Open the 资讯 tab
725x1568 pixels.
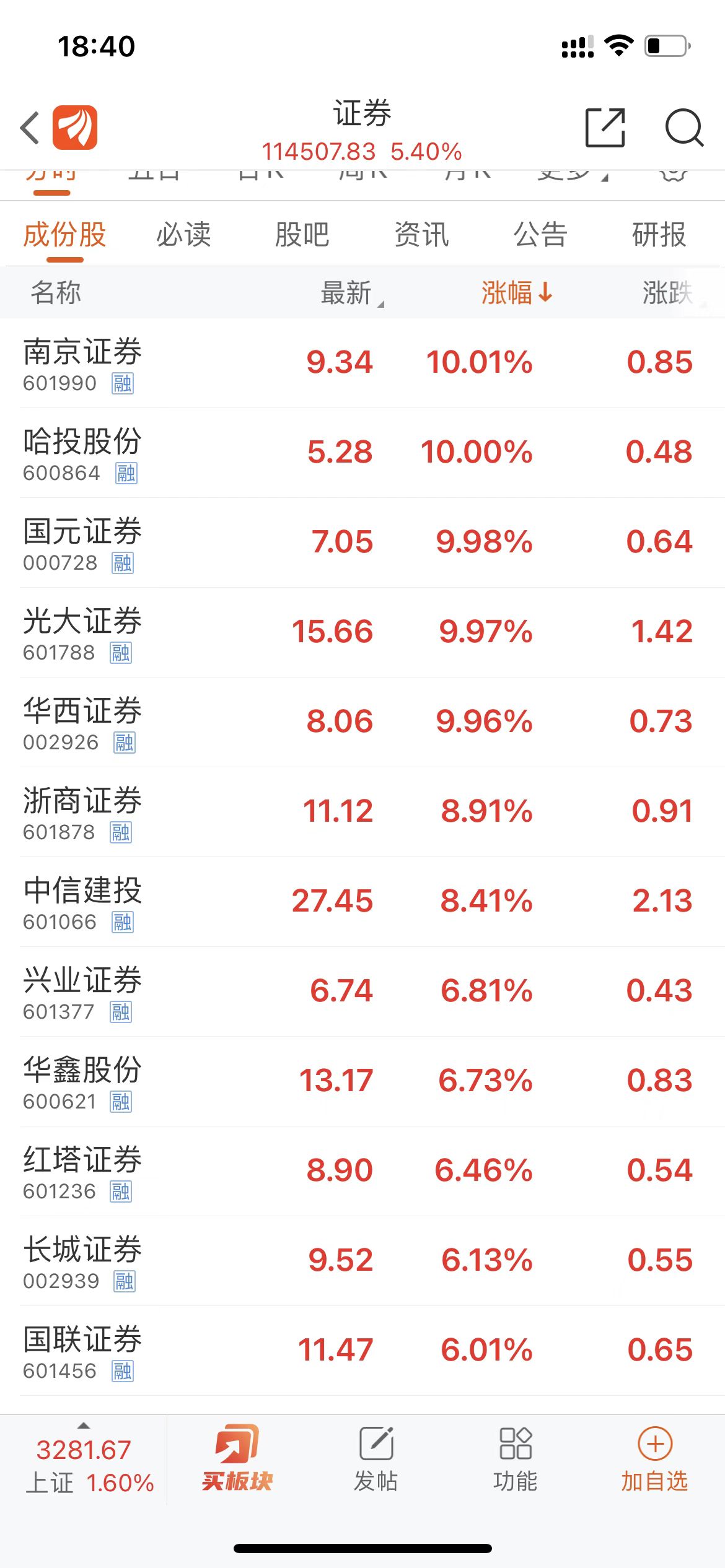421,235
